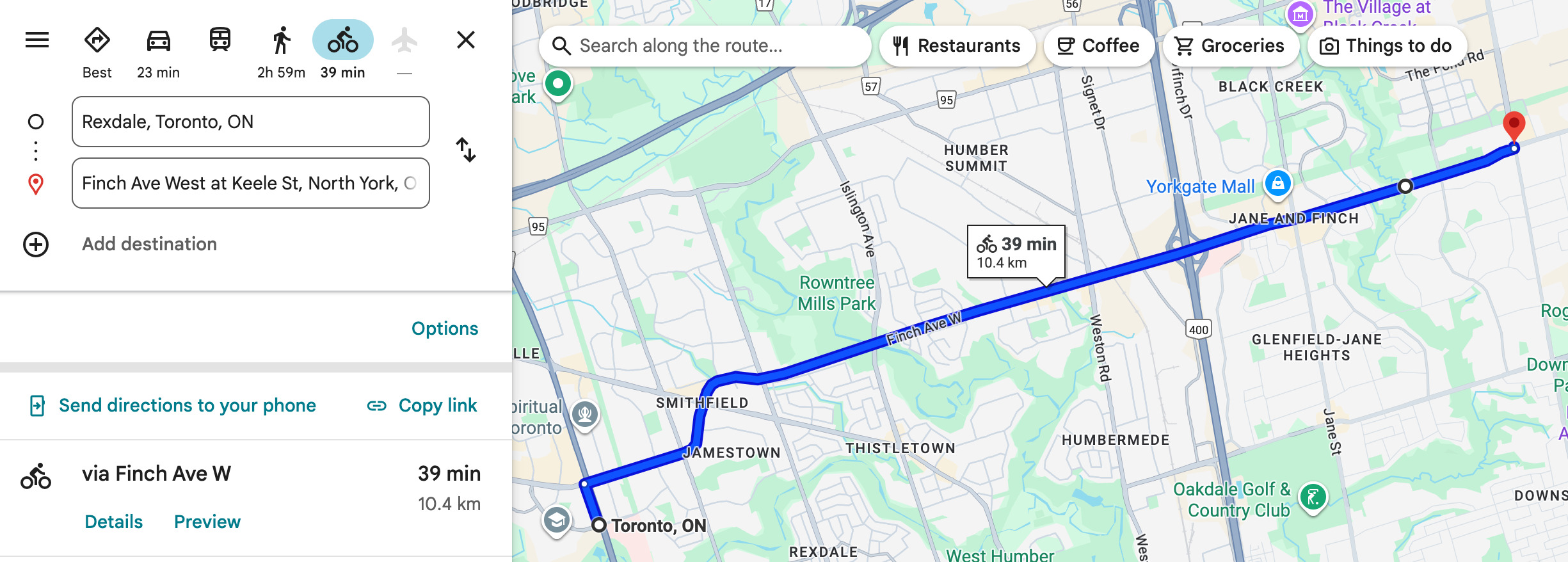Reverse starting point and destination

466,150
